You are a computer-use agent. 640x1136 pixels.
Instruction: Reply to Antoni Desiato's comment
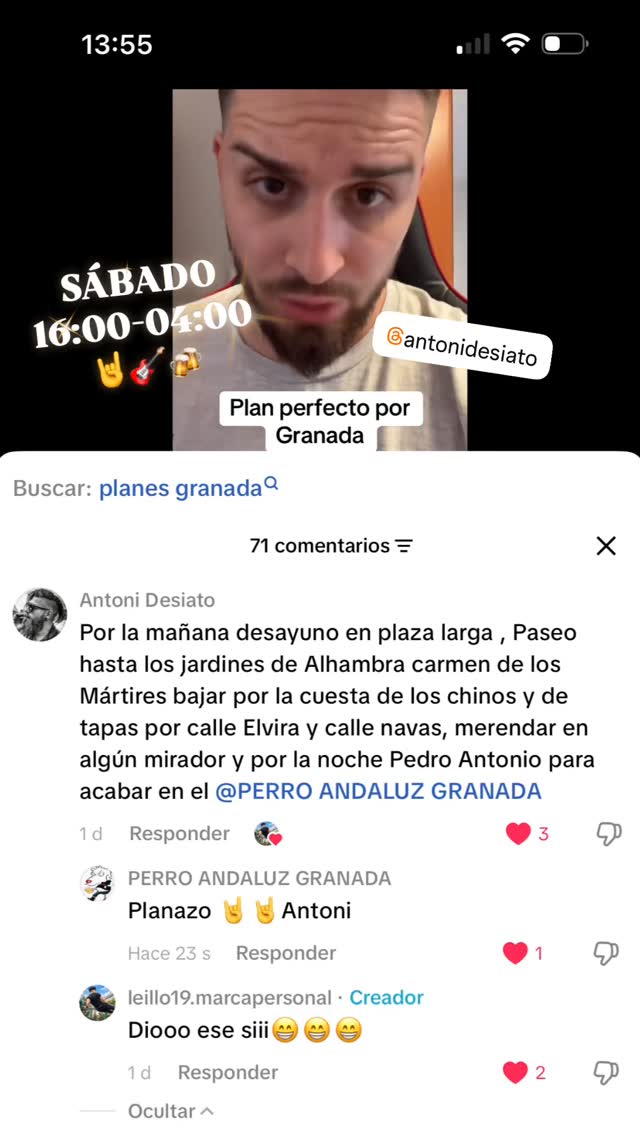[x=179, y=834]
